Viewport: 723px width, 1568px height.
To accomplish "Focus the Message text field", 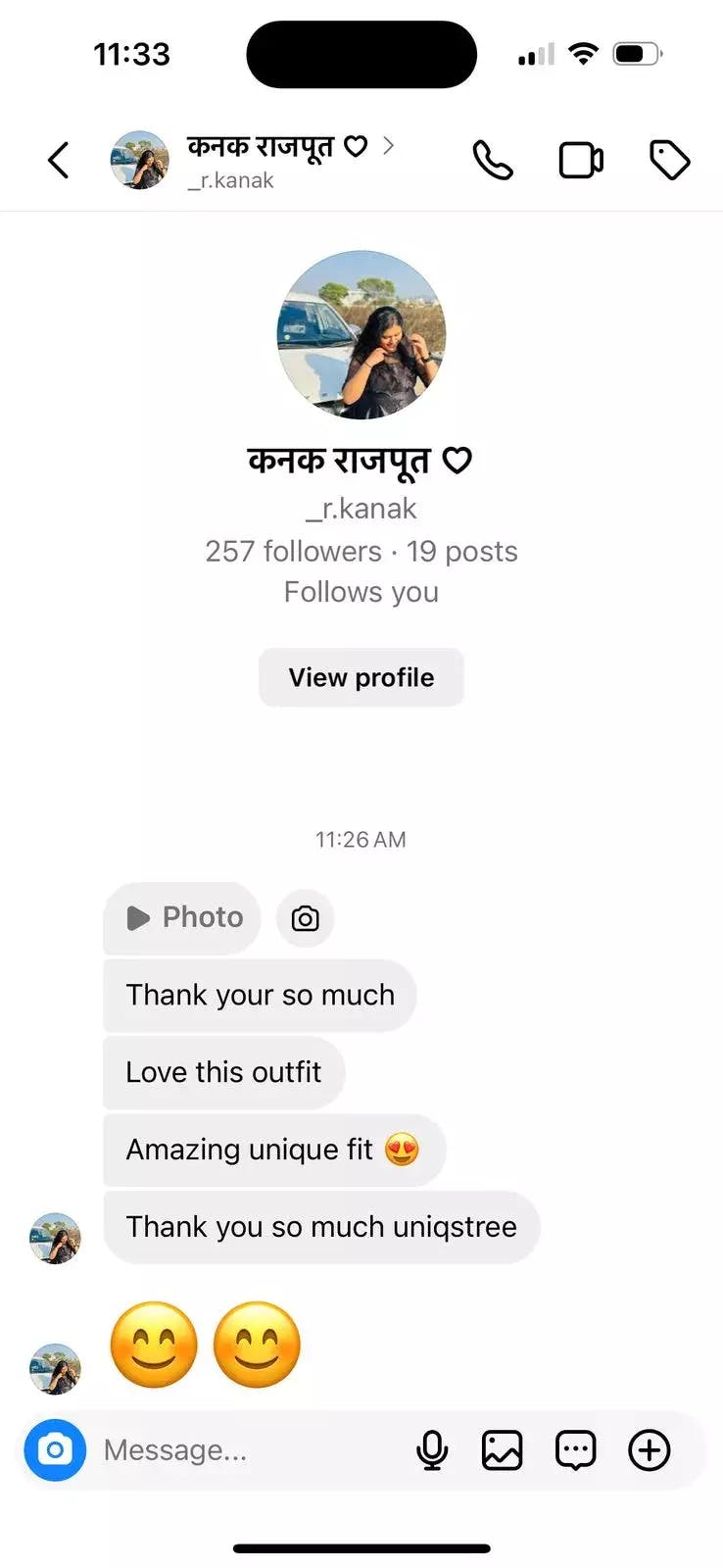I will [x=245, y=1450].
